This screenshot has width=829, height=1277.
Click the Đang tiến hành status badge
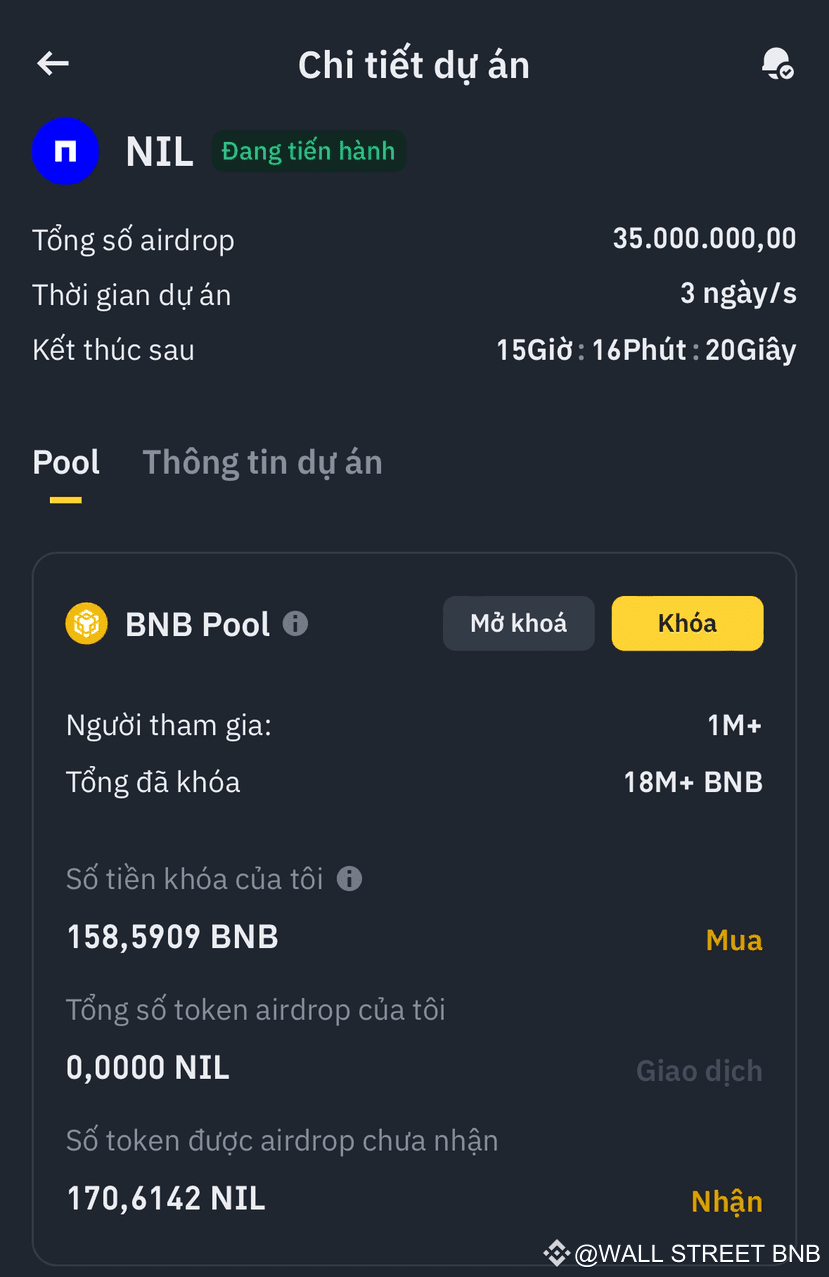308,151
